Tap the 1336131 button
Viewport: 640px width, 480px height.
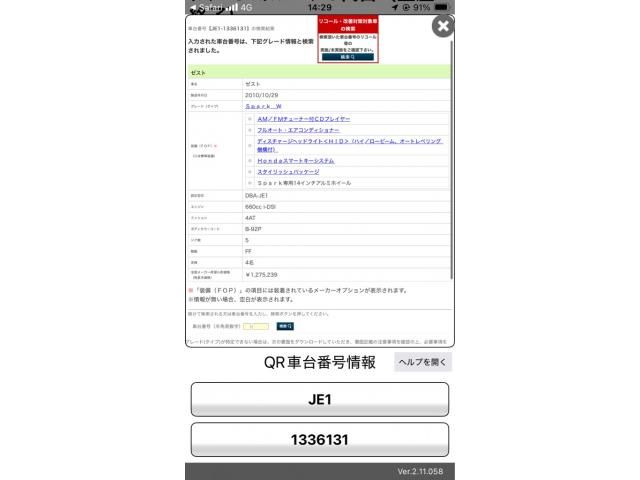[x=319, y=439]
